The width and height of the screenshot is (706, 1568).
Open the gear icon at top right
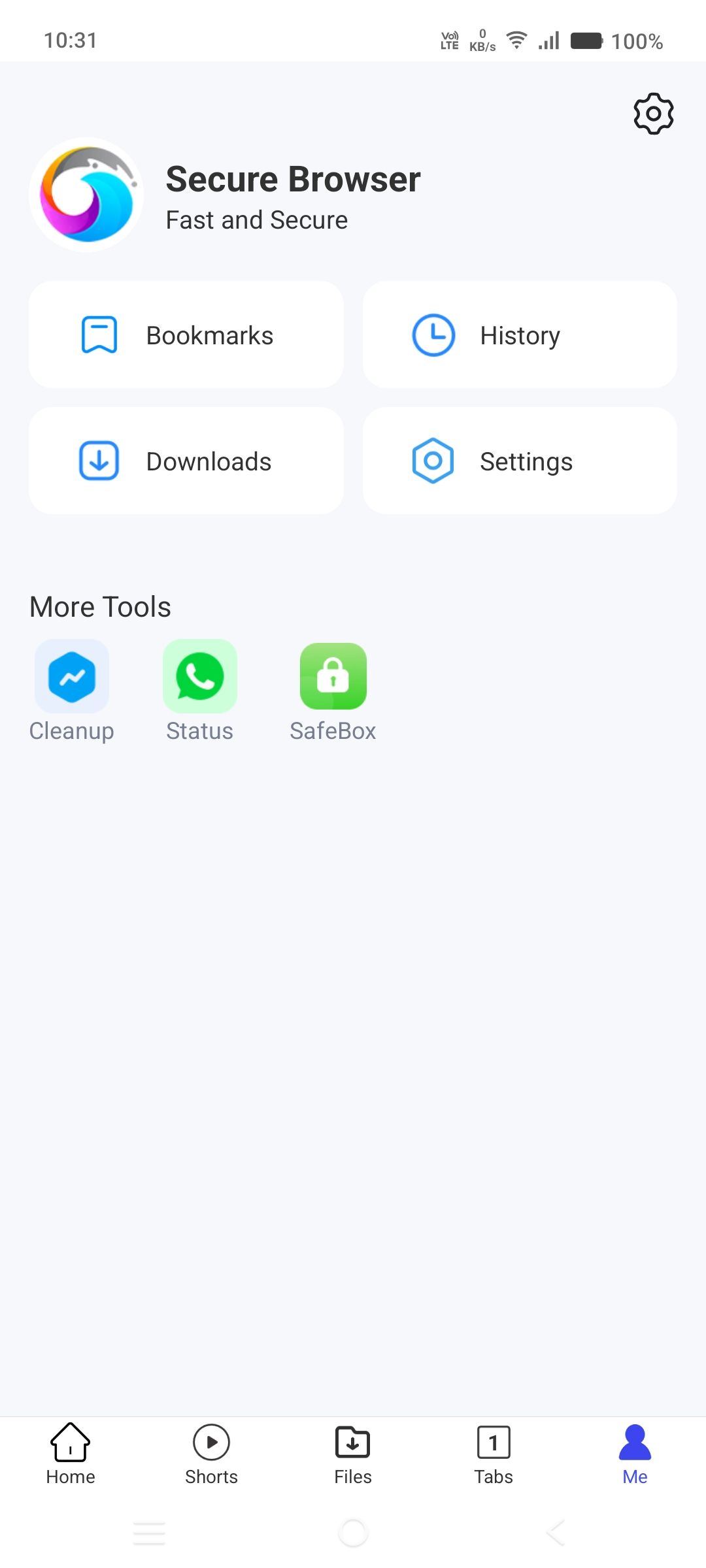[x=653, y=114]
